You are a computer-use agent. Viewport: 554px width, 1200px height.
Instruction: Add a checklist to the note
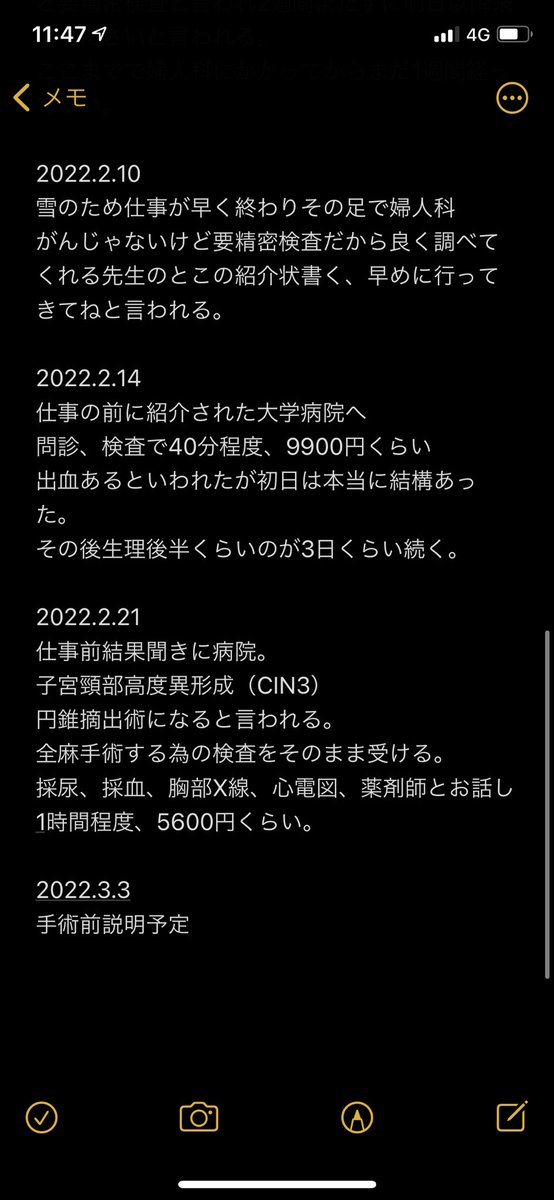pyautogui.click(x=41, y=1117)
